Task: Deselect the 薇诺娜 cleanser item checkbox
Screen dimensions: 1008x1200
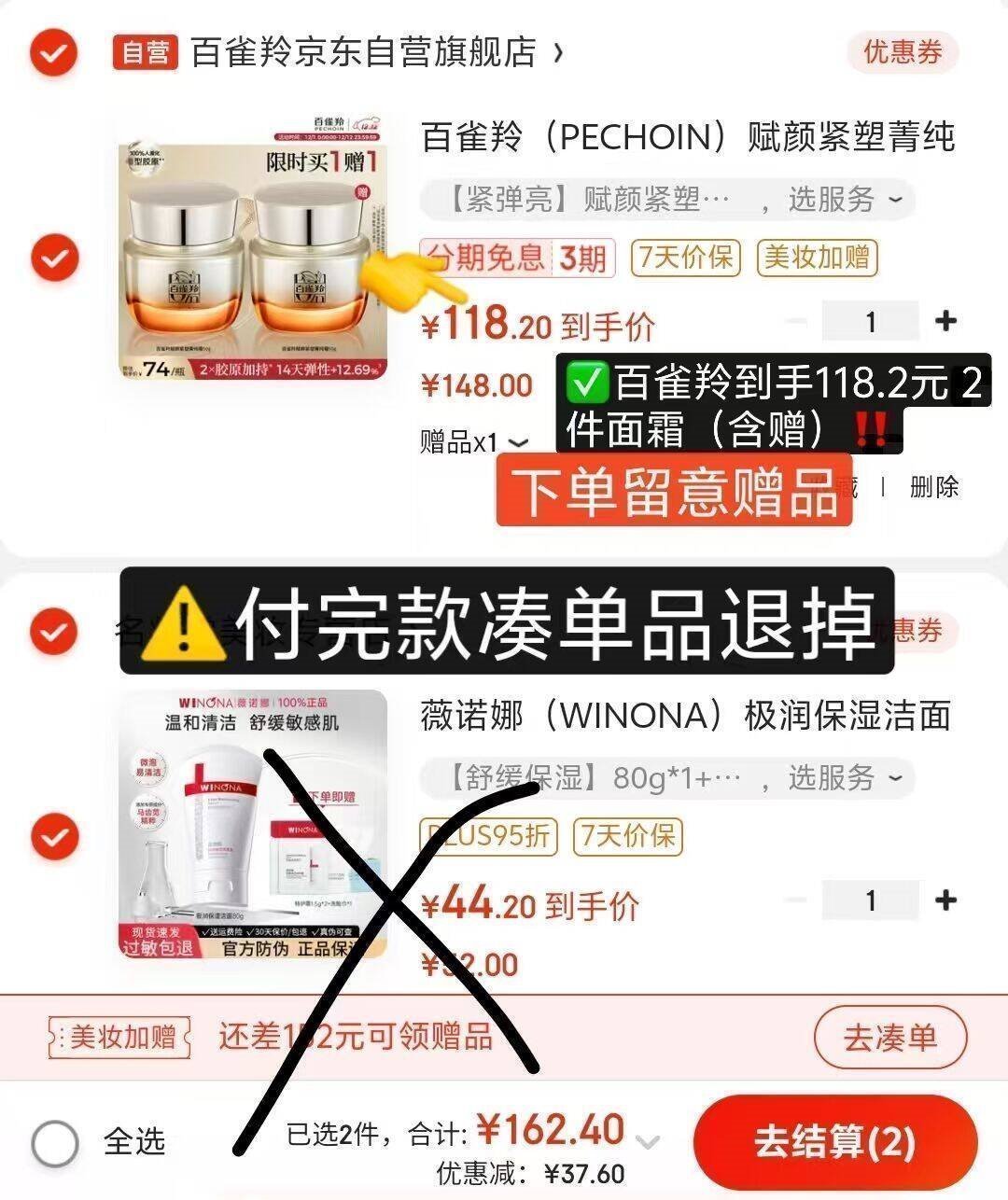Action: click(53, 836)
